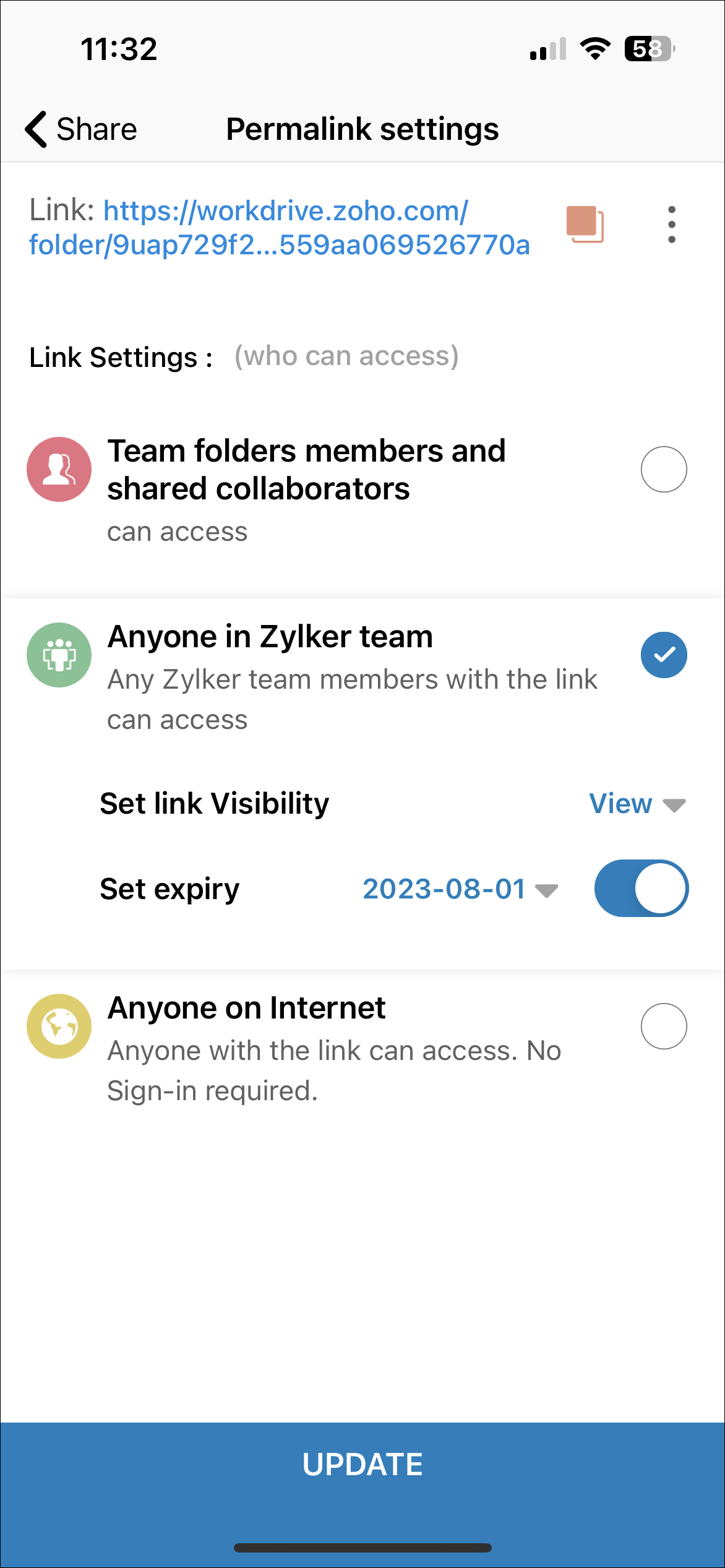Select Anyone in Zylker team option
This screenshot has height=1568, width=725.
pyautogui.click(x=663, y=655)
